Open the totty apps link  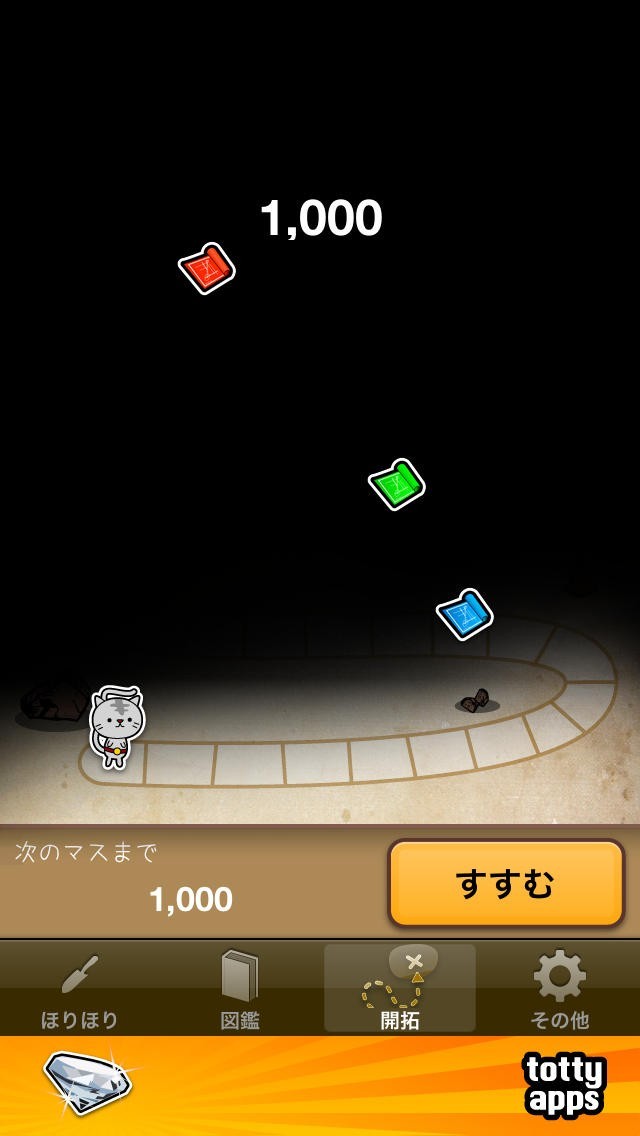[x=563, y=1085]
